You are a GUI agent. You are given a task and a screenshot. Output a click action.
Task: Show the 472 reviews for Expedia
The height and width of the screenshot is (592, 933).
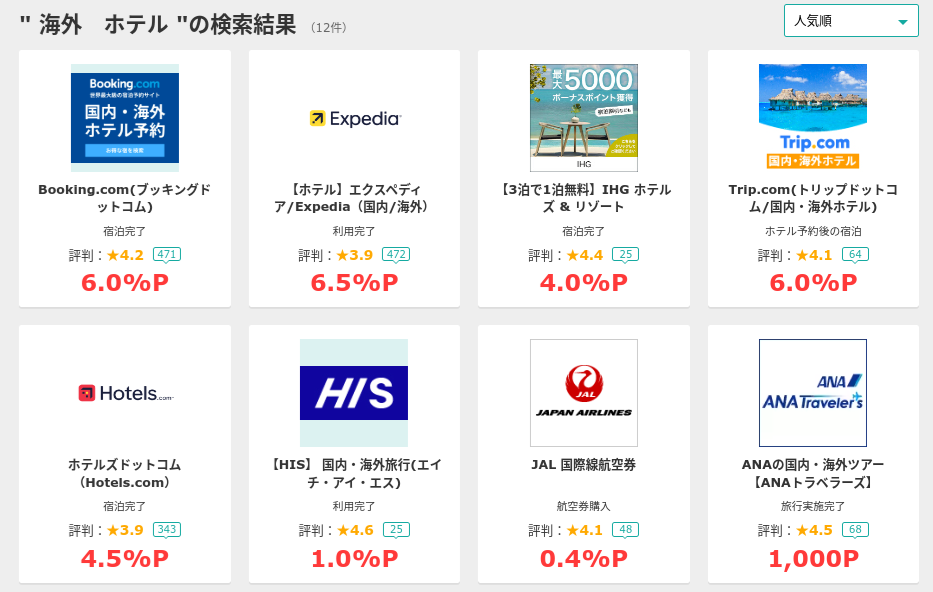[x=396, y=255]
